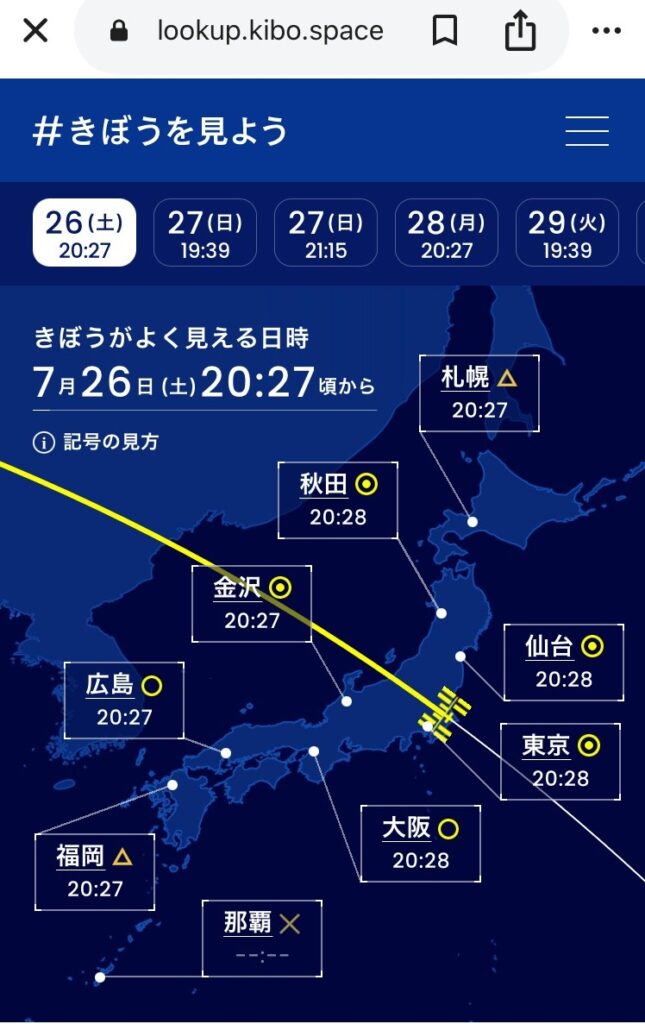Bookmark this page
The width and height of the screenshot is (645, 1024).
coord(445,31)
